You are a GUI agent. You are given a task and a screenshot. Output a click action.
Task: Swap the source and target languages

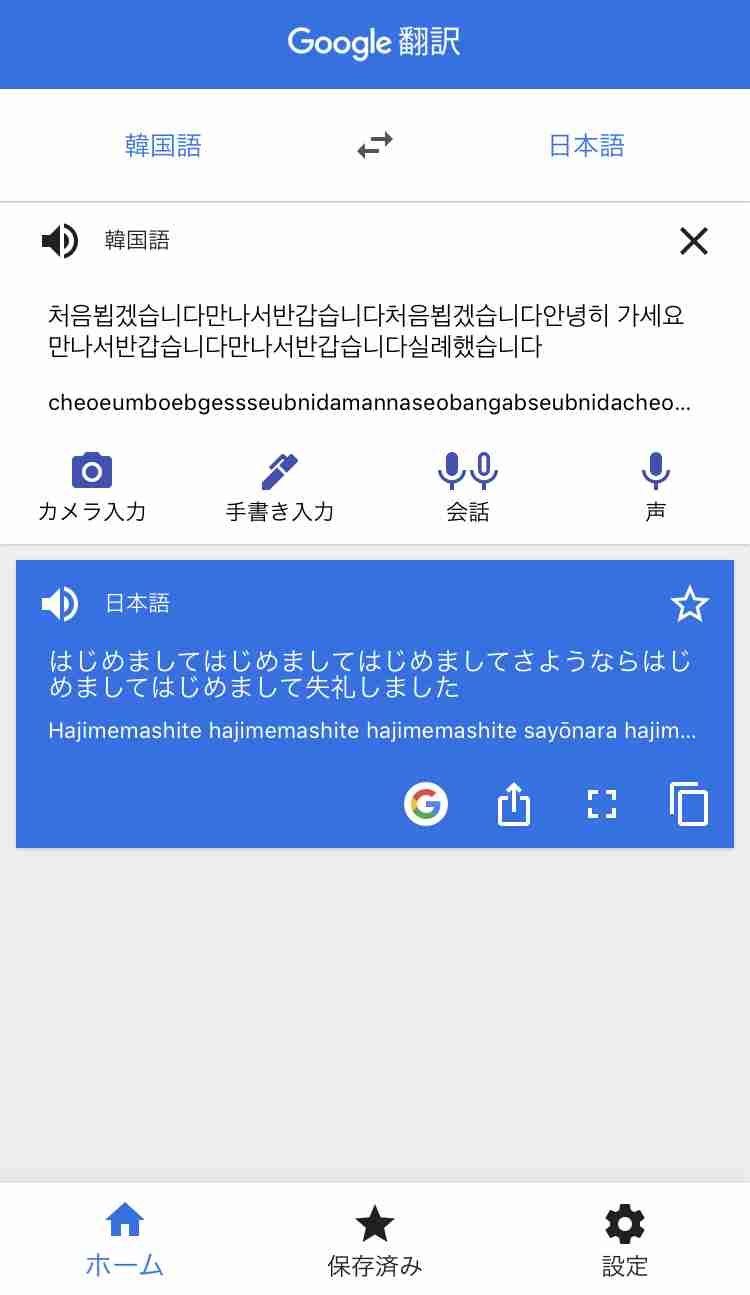tap(375, 146)
